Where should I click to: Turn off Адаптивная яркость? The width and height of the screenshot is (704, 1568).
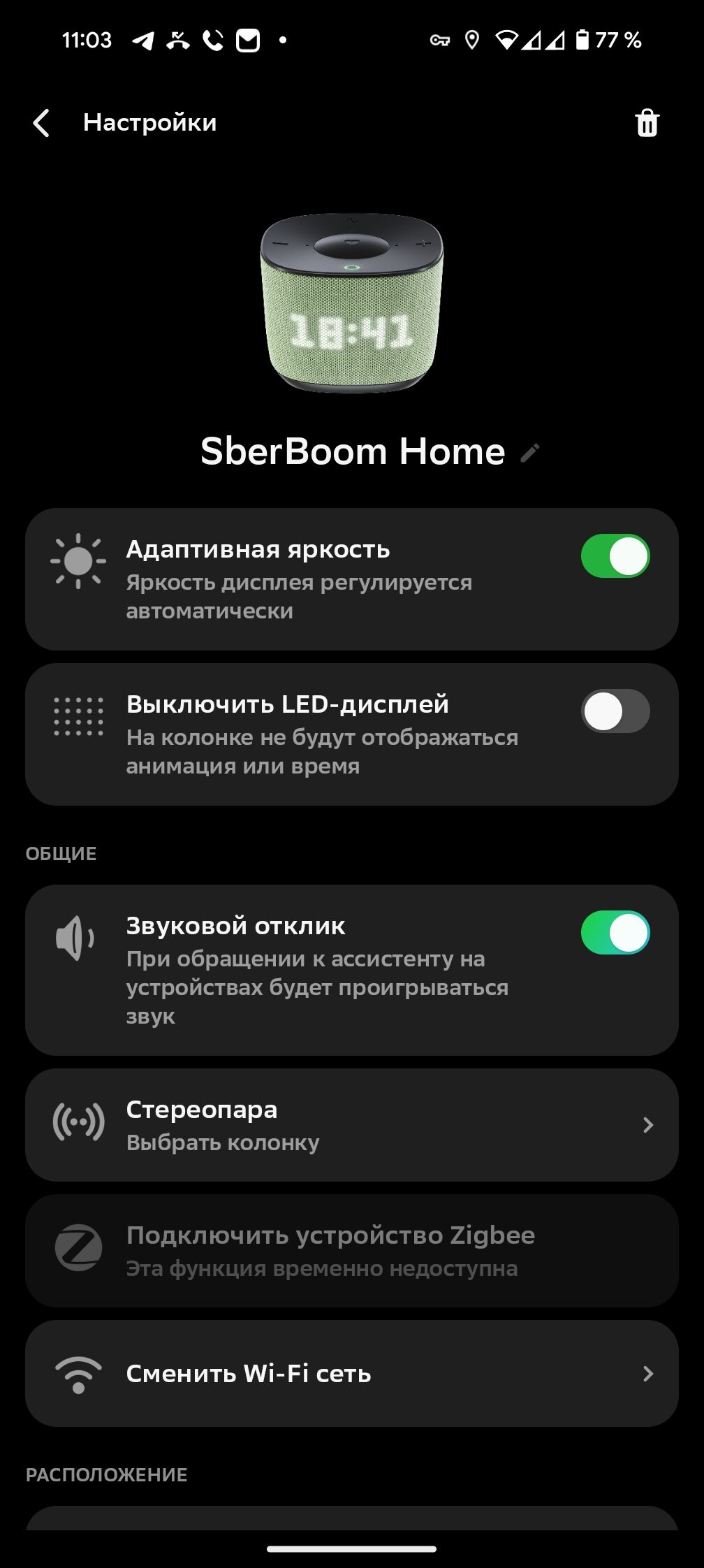(x=615, y=556)
